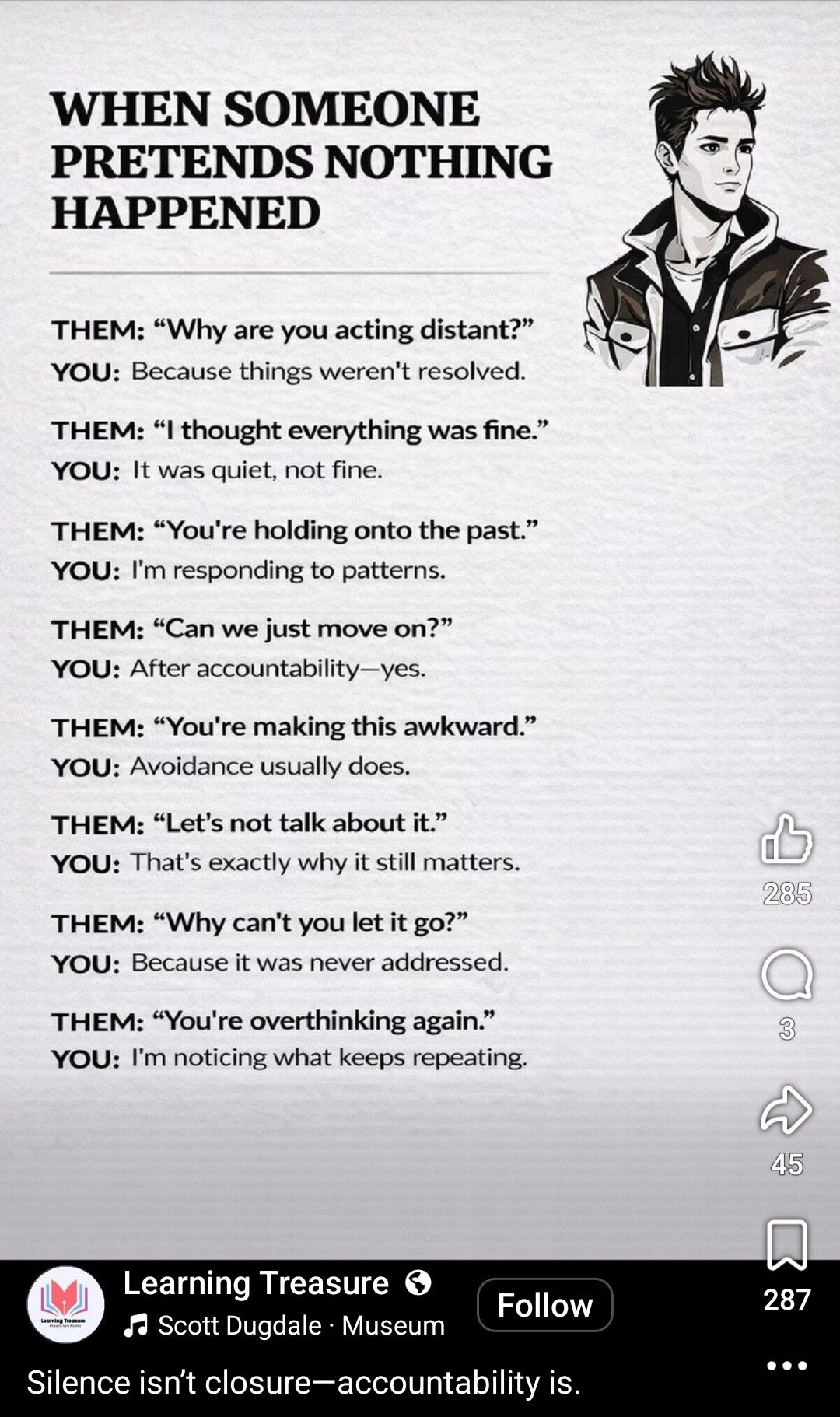The height and width of the screenshot is (1417, 840).
Task: Tap the Learning Treasure page name
Action: [x=256, y=1283]
